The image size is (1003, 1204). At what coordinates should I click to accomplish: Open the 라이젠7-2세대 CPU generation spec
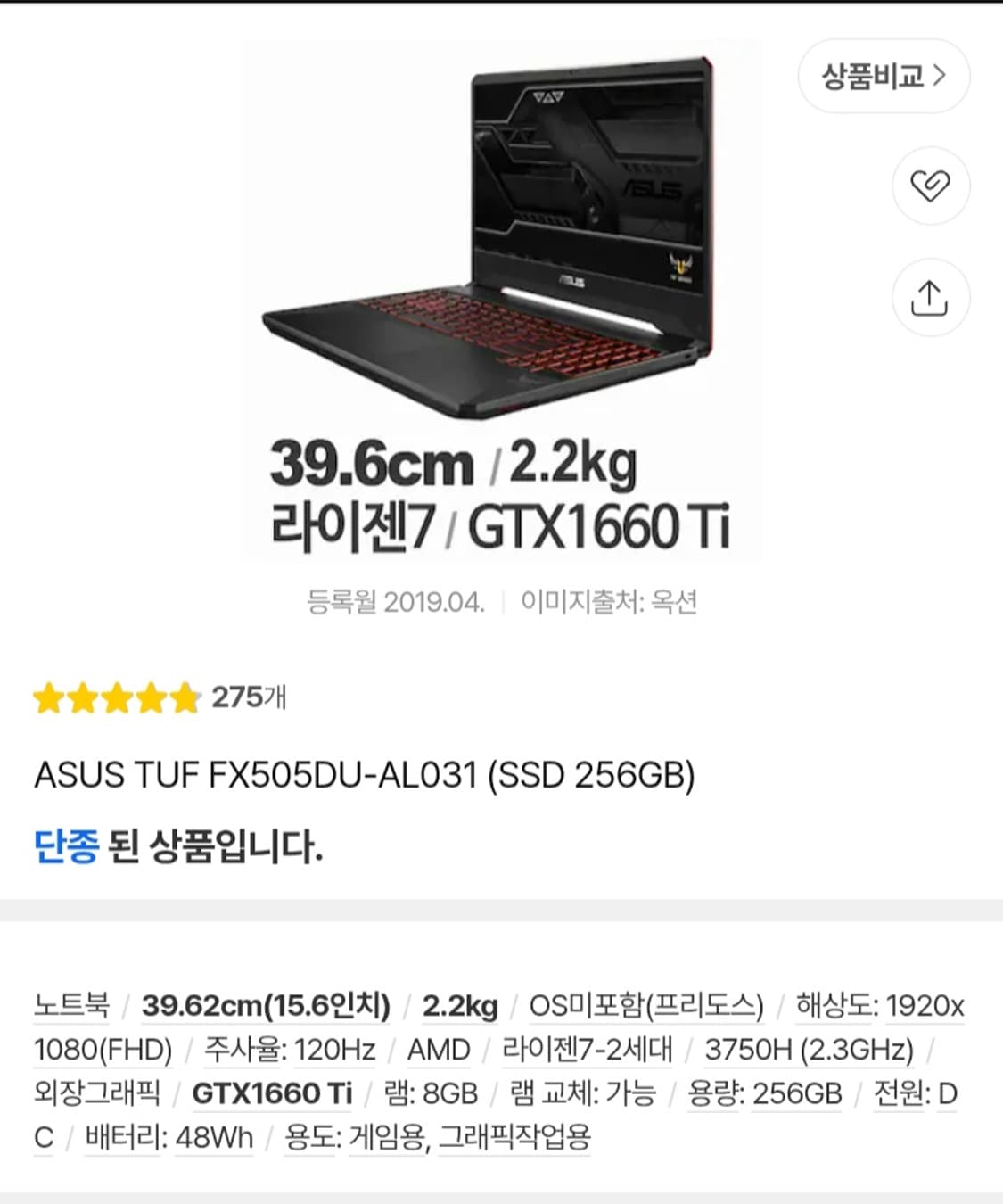pos(590,1050)
